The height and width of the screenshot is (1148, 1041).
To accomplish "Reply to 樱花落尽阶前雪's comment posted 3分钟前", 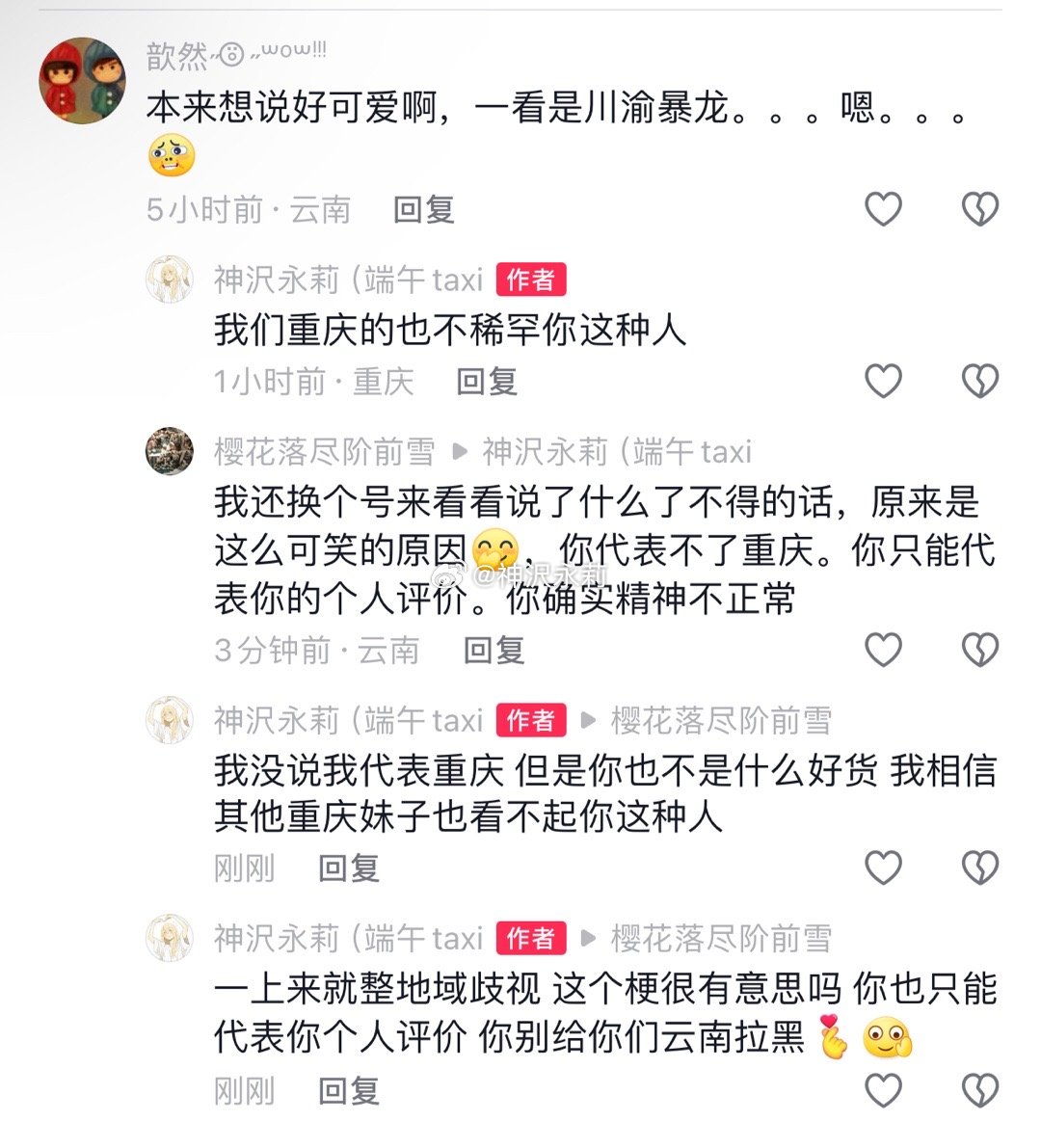I will 494,650.
